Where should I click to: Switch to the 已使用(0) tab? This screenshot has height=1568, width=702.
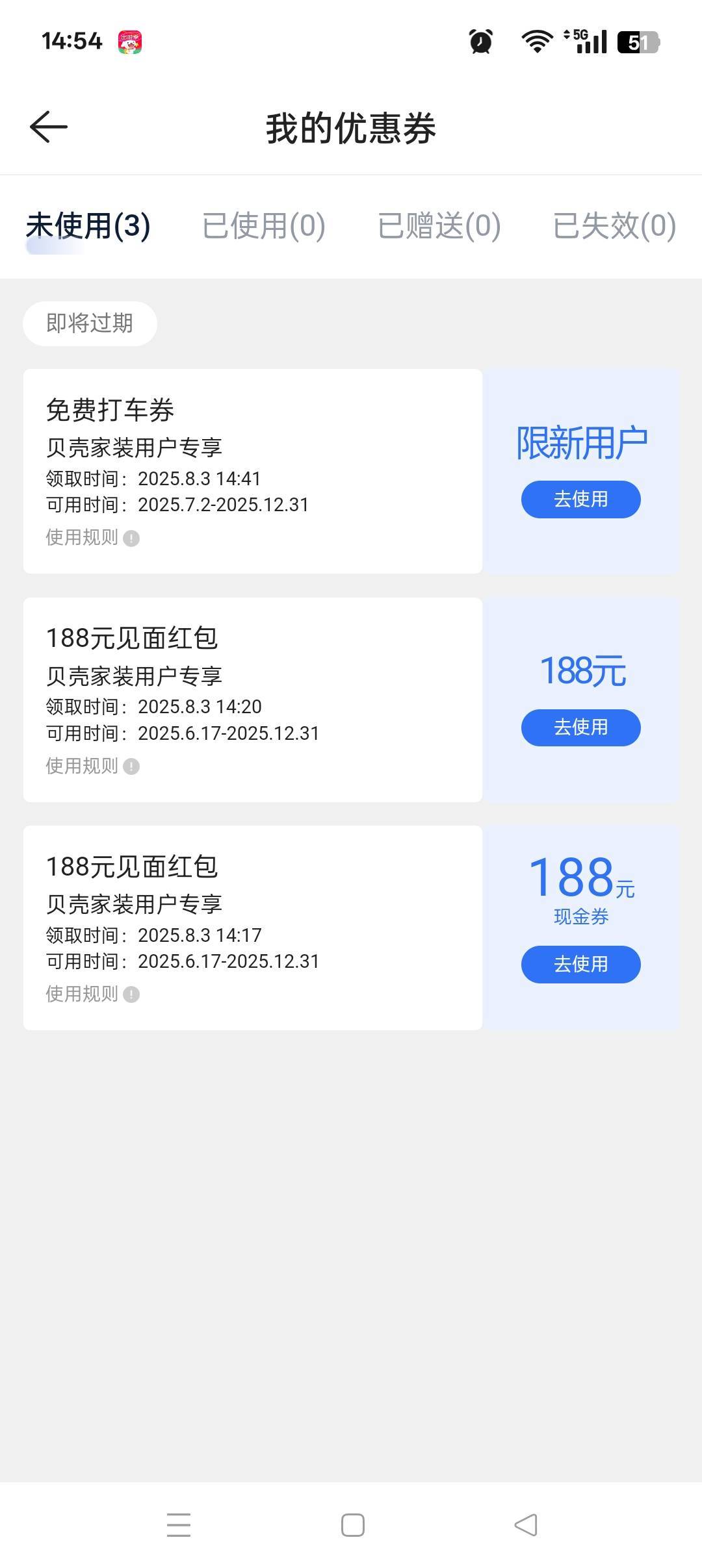pyautogui.click(x=263, y=226)
